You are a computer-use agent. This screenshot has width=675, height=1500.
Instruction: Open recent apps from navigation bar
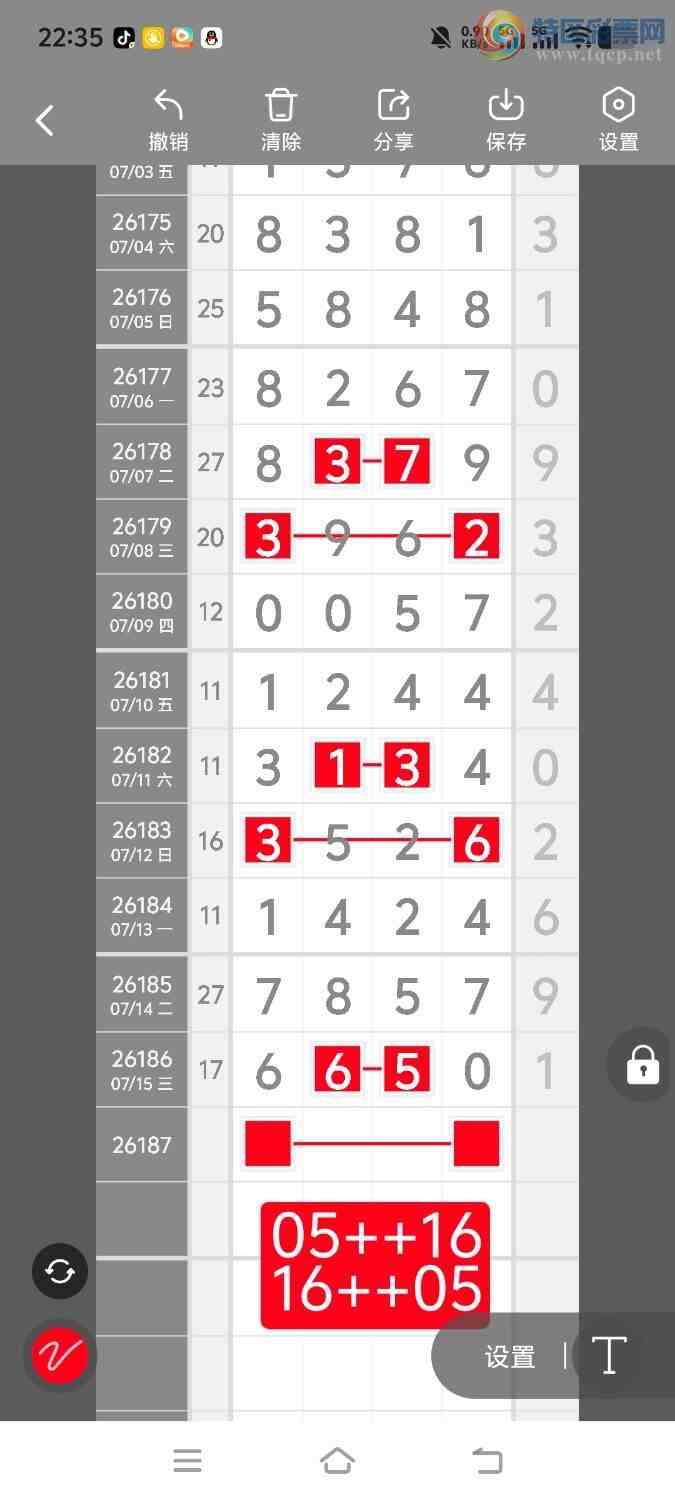pos(187,1461)
